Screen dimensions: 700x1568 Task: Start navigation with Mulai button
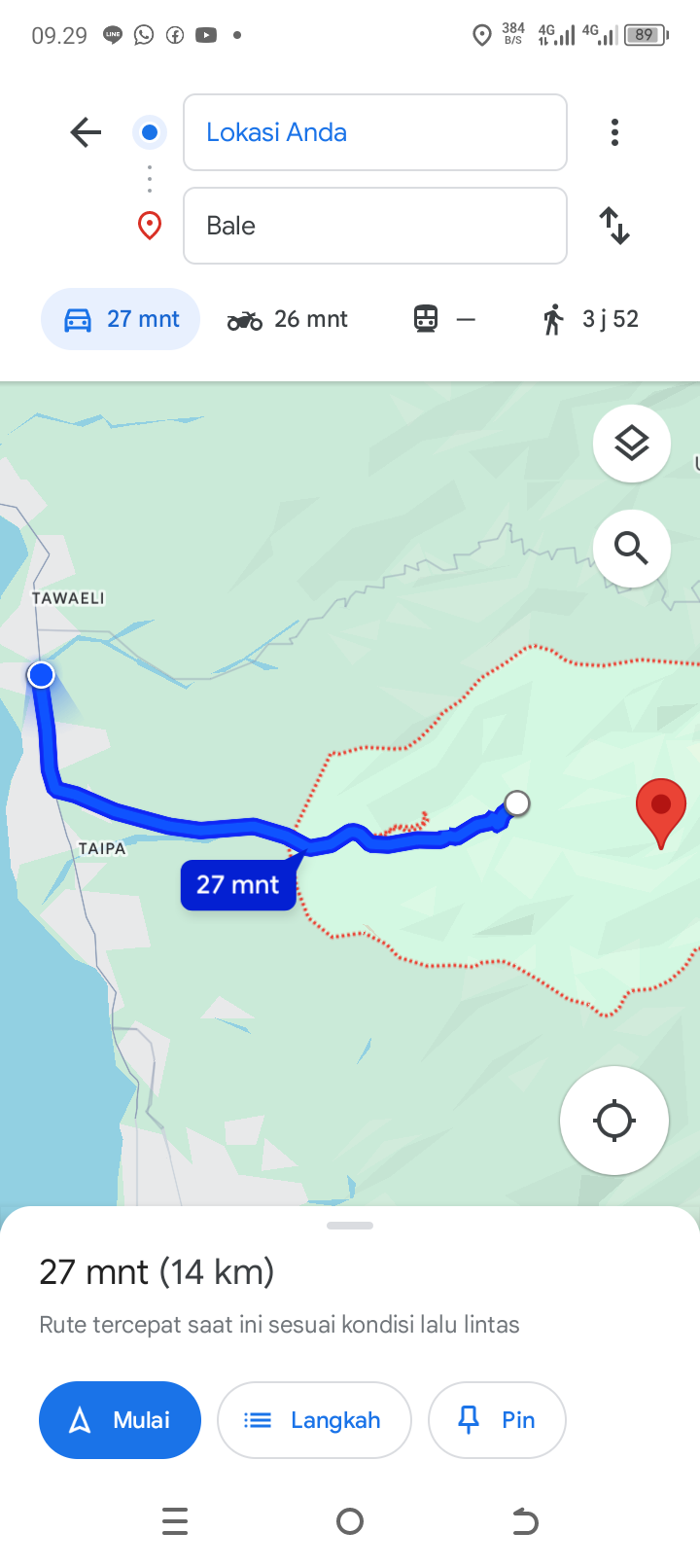pyautogui.click(x=120, y=1420)
